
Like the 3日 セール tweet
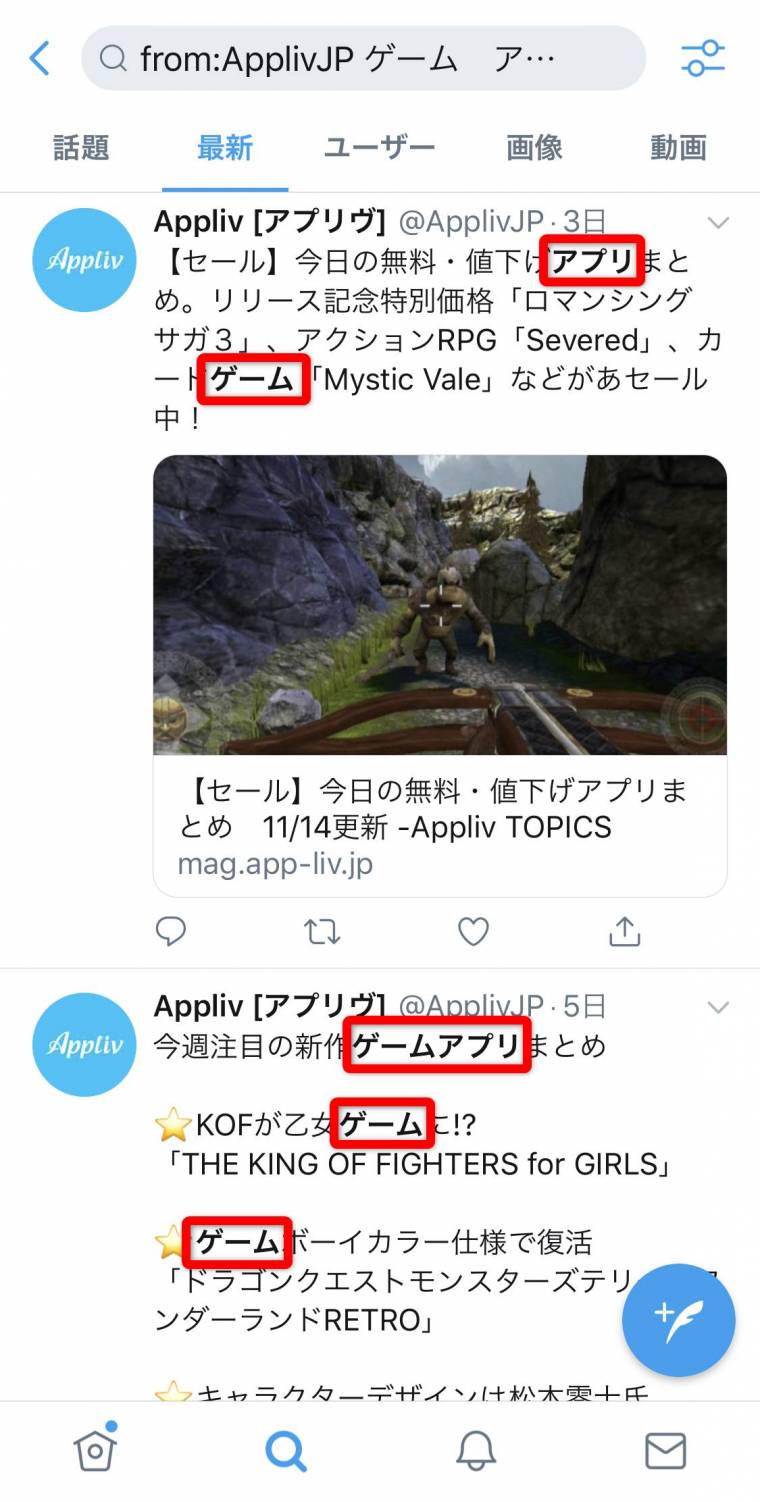[x=473, y=932]
